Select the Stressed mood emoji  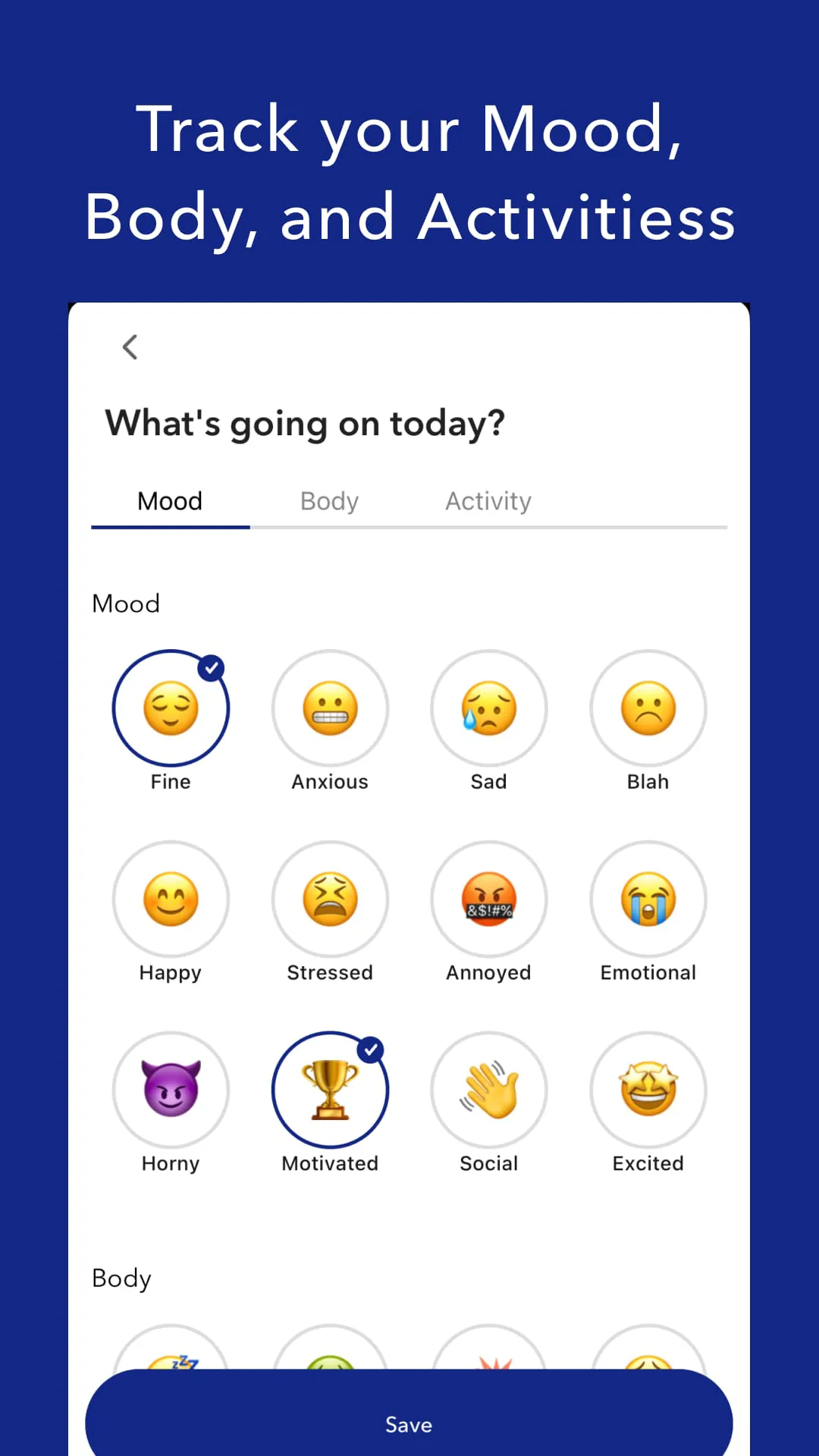click(x=330, y=899)
